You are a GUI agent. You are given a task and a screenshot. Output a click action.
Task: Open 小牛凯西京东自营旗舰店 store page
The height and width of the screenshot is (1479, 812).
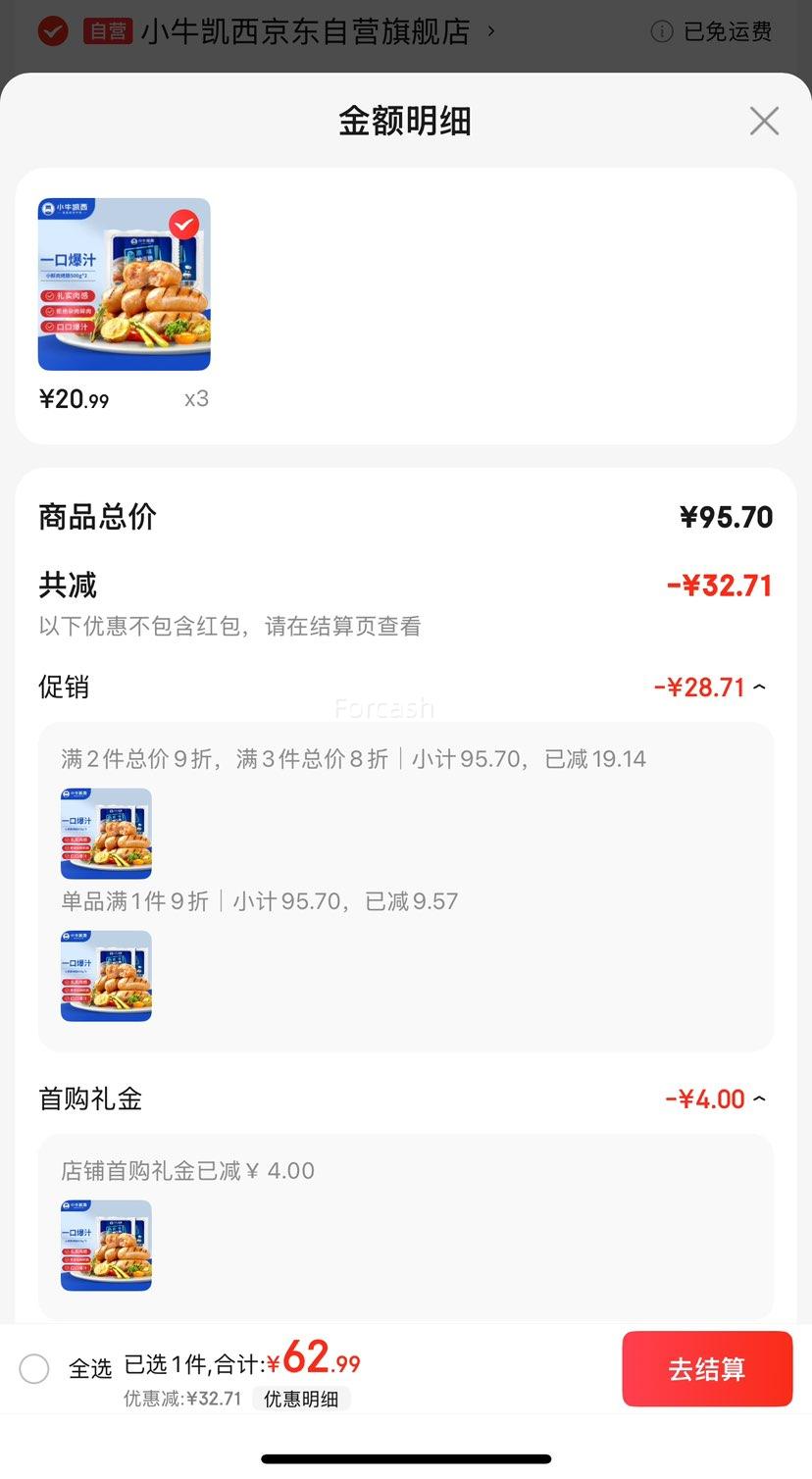point(306,31)
